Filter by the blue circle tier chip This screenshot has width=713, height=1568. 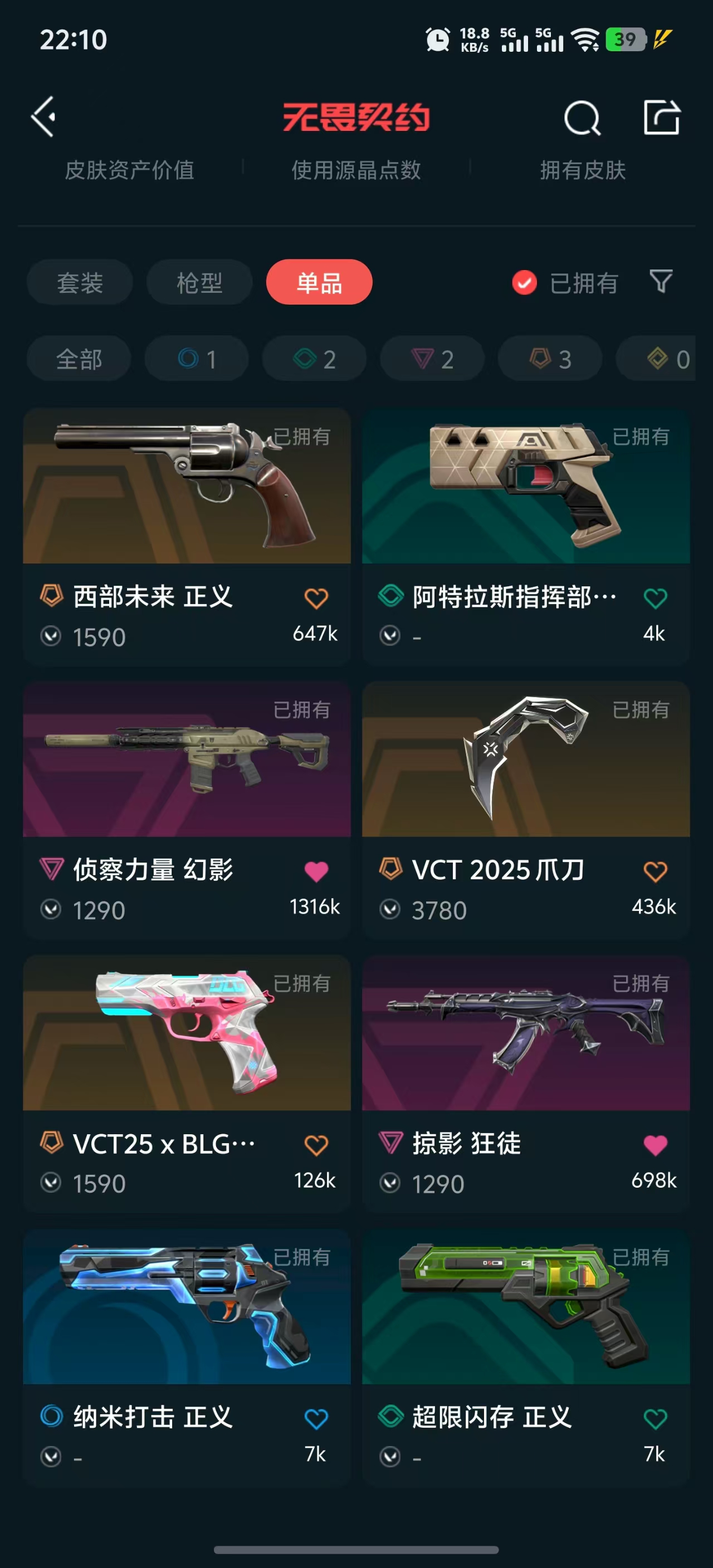197,359
